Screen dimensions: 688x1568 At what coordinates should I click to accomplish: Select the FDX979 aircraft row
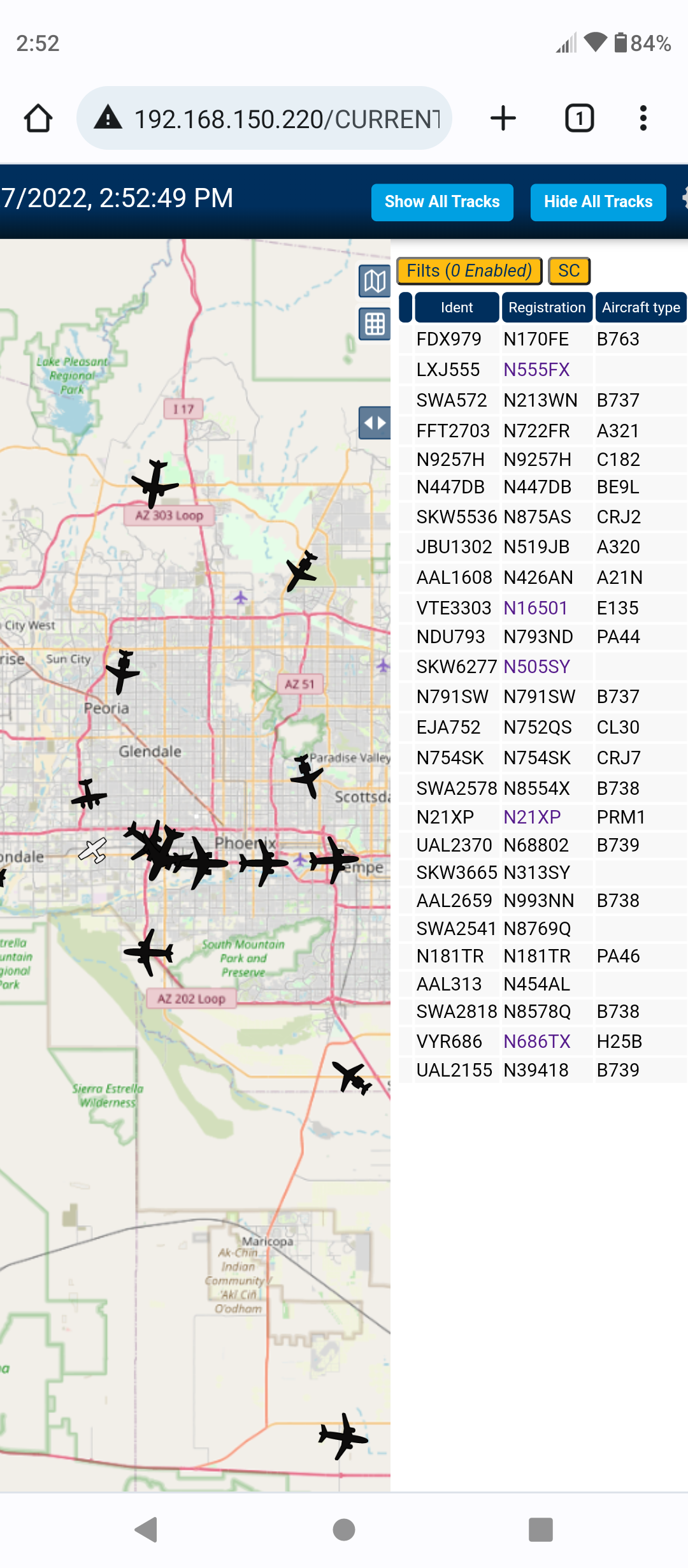tap(543, 339)
